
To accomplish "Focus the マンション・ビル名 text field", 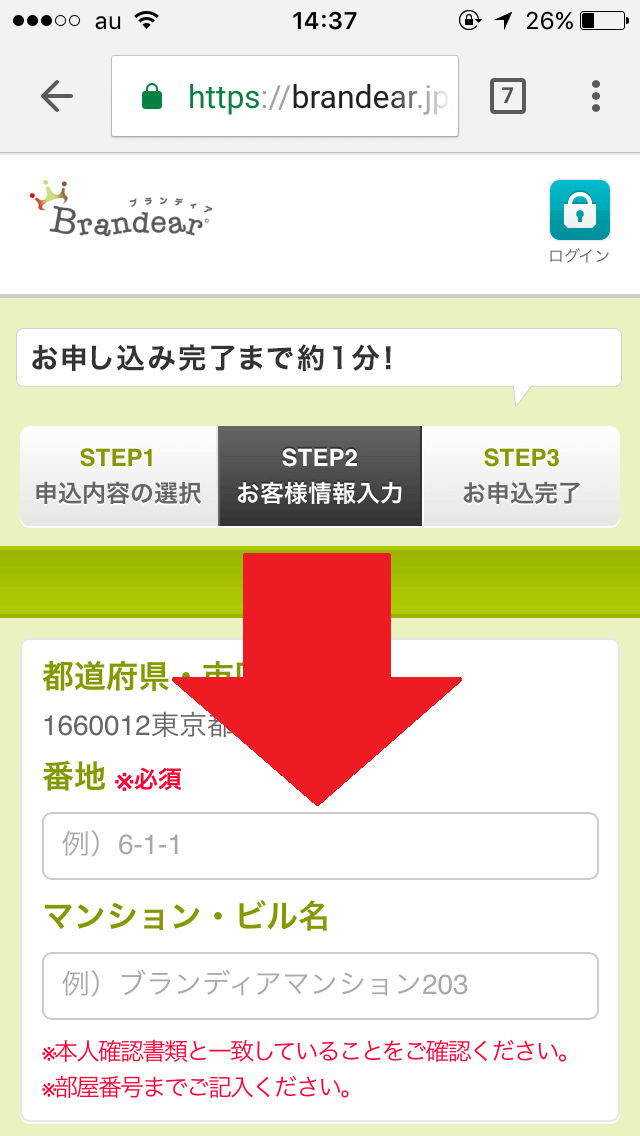I will (320, 985).
